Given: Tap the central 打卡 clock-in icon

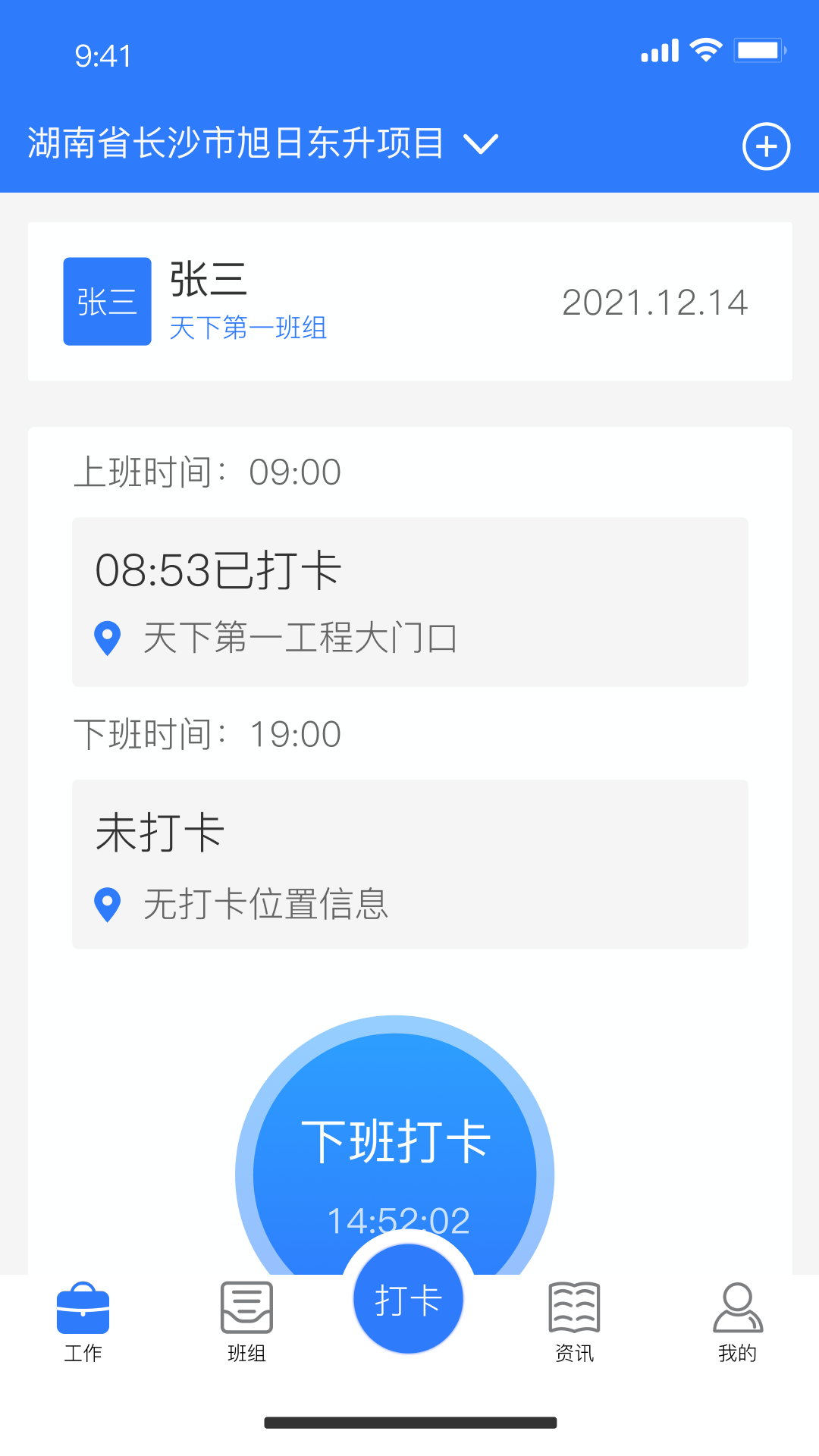Looking at the screenshot, I should click(407, 1298).
